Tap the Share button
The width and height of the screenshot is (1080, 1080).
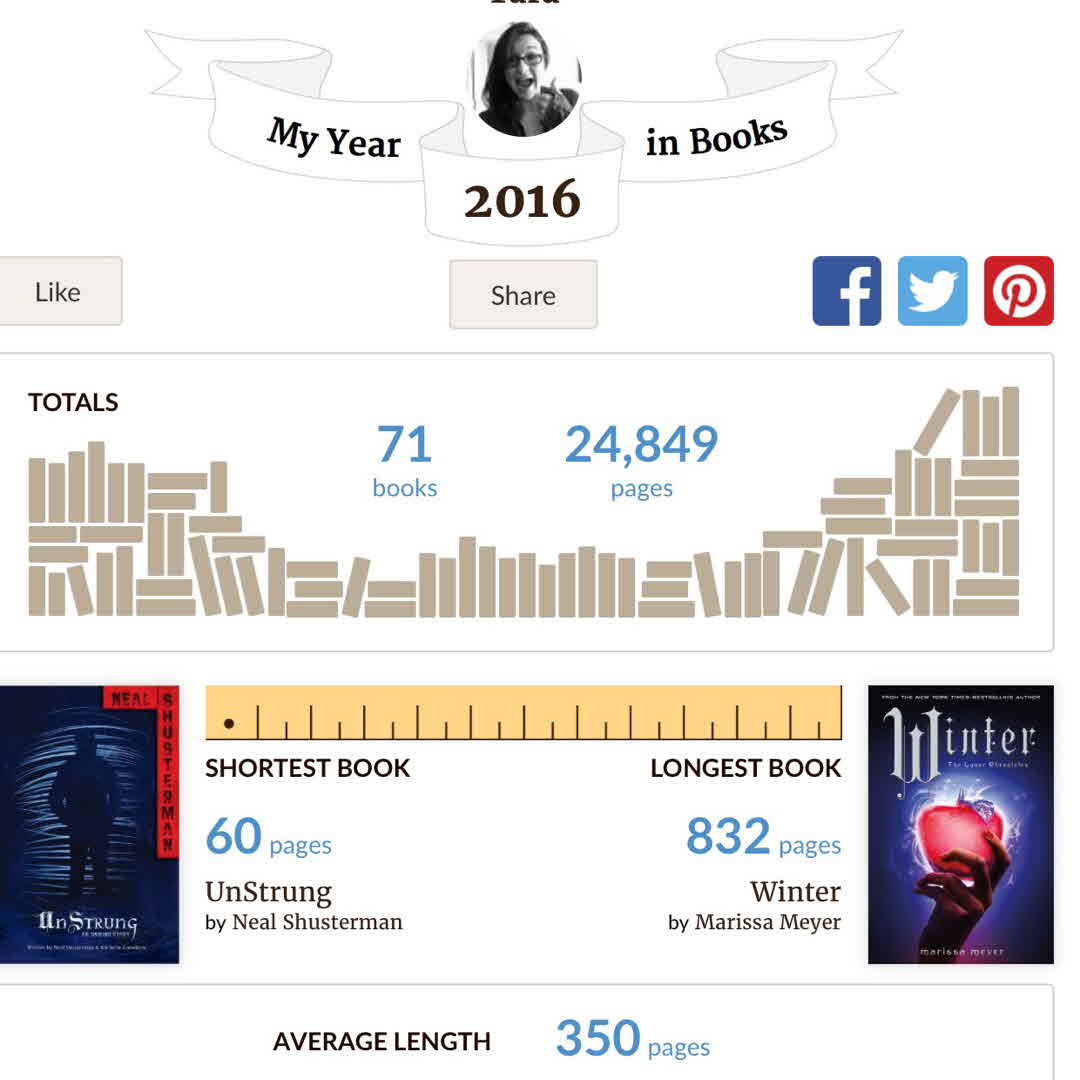523,295
